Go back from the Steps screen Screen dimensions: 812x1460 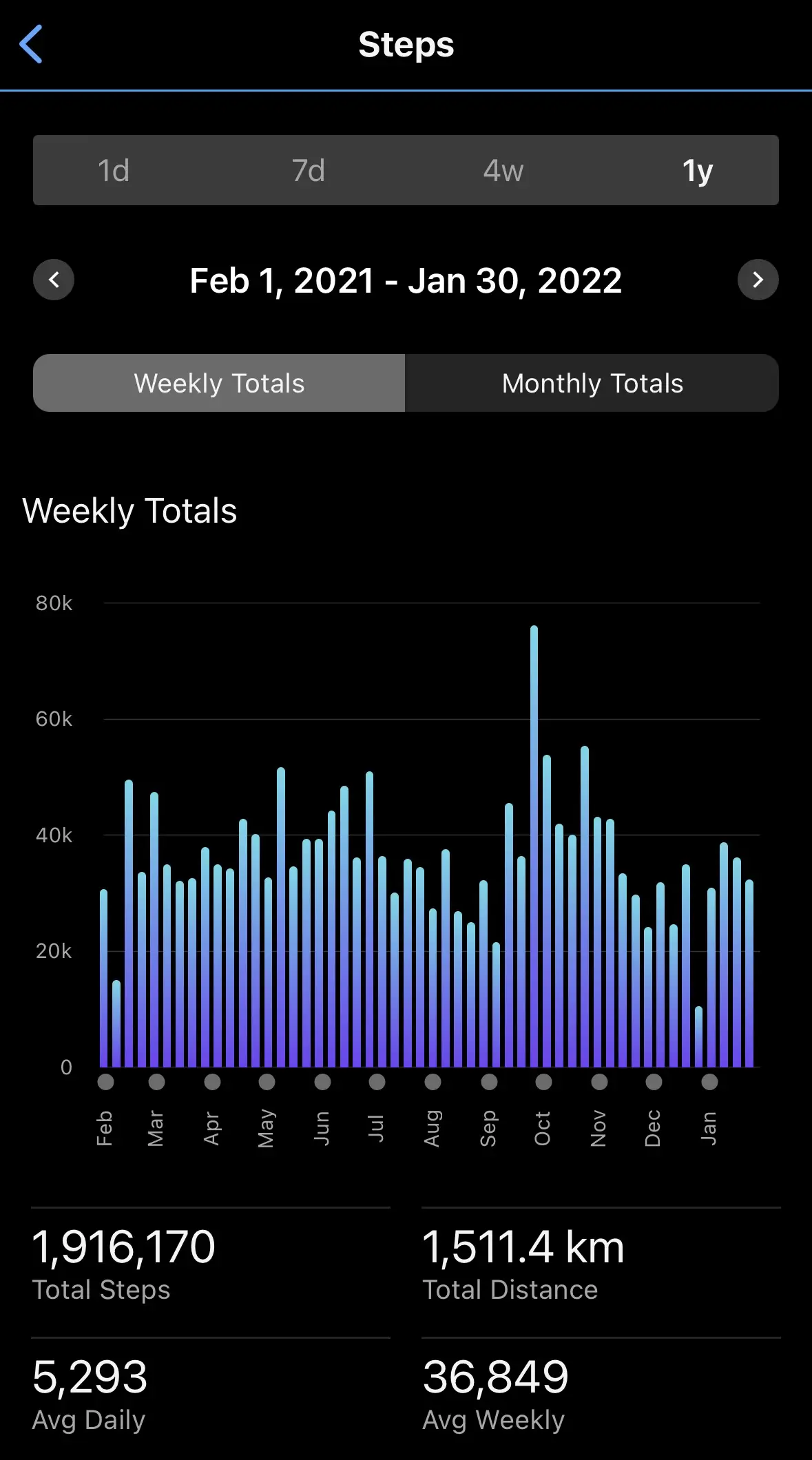[x=31, y=45]
